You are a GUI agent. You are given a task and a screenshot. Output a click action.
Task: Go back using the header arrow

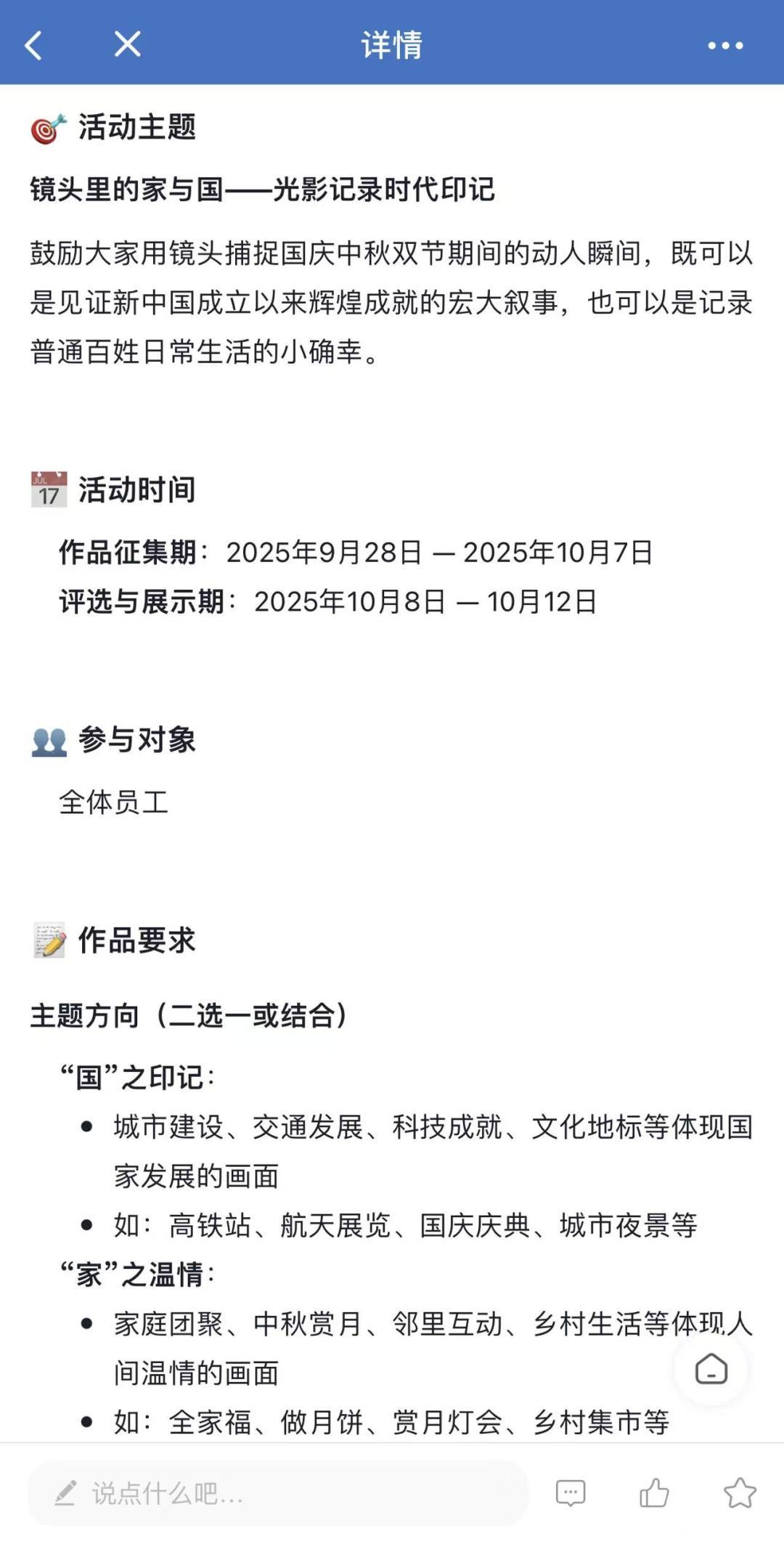33,45
